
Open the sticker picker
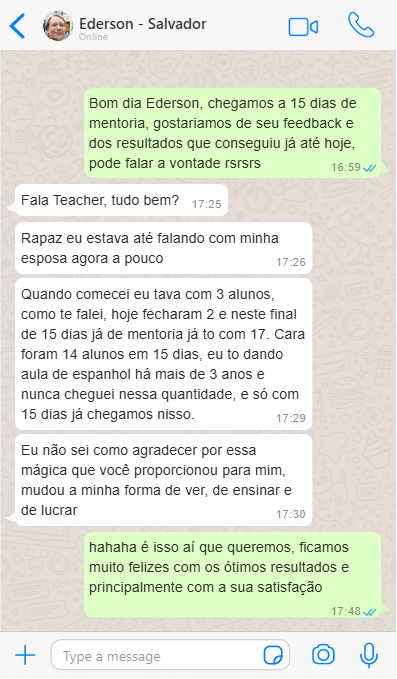[273, 655]
